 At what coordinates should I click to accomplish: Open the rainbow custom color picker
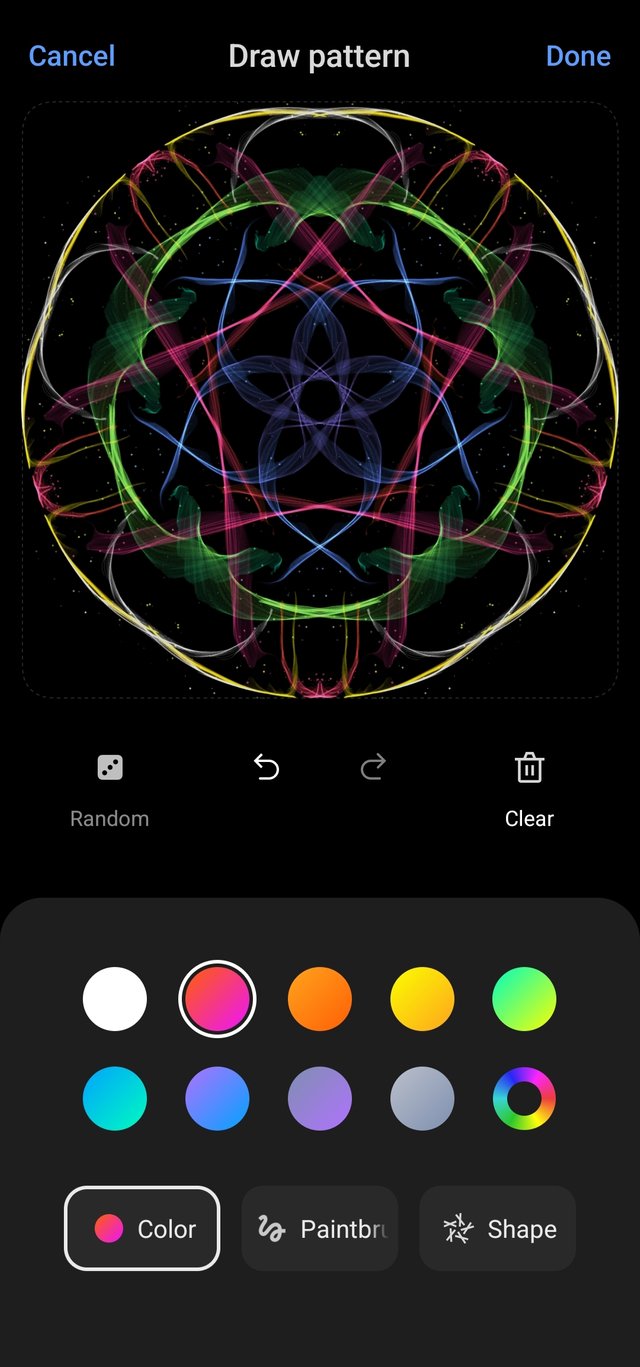pyautogui.click(x=524, y=1098)
